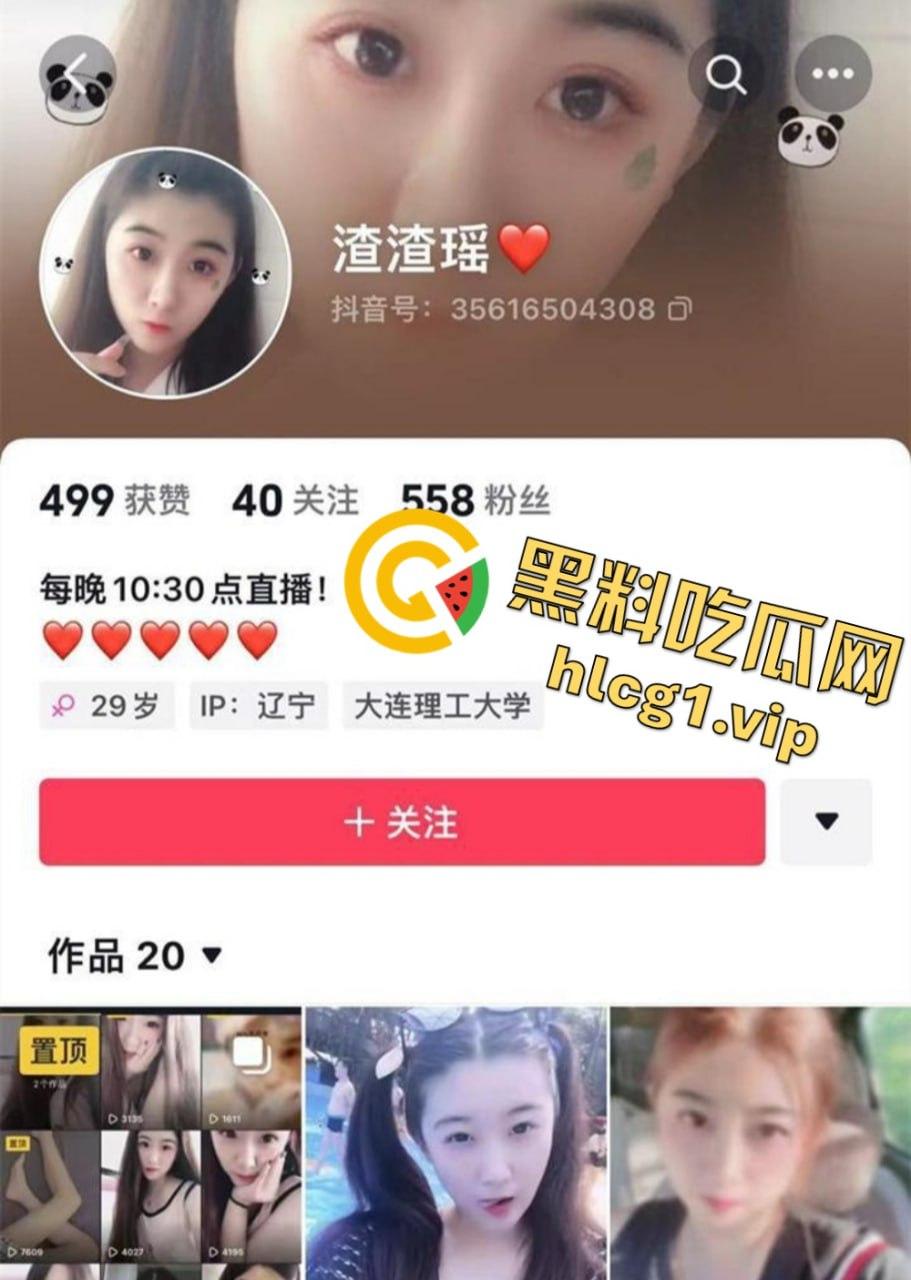Go back using the top-left arrow
Screen dimensions: 911x1280
click(x=76, y=75)
